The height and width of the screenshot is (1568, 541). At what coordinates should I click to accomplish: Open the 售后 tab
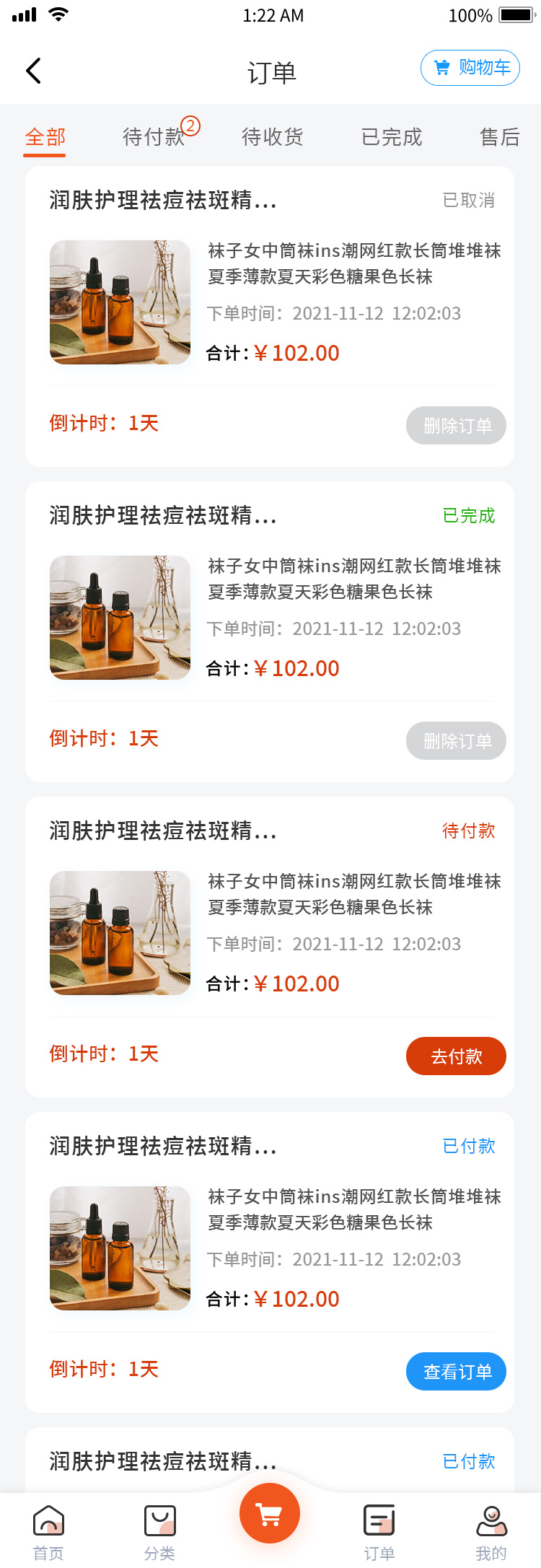pos(499,137)
